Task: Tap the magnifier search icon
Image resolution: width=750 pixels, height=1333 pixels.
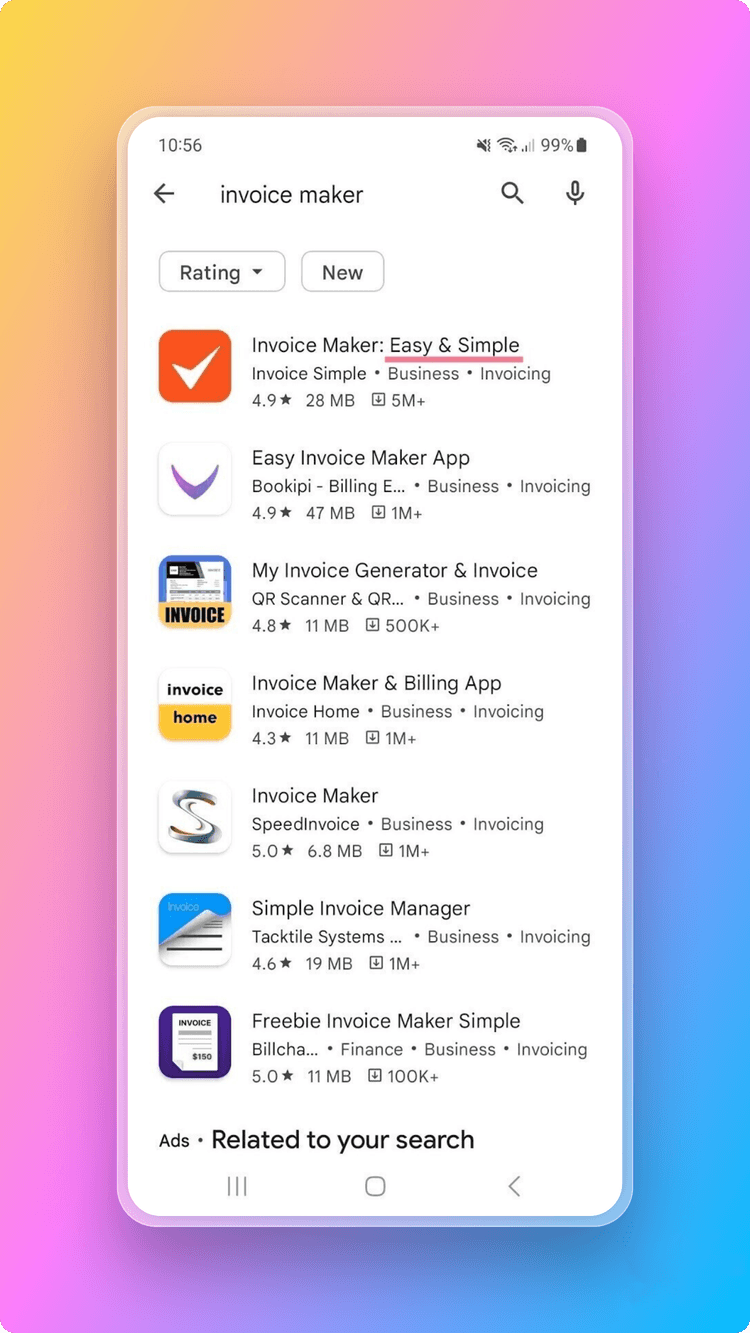Action: [512, 194]
